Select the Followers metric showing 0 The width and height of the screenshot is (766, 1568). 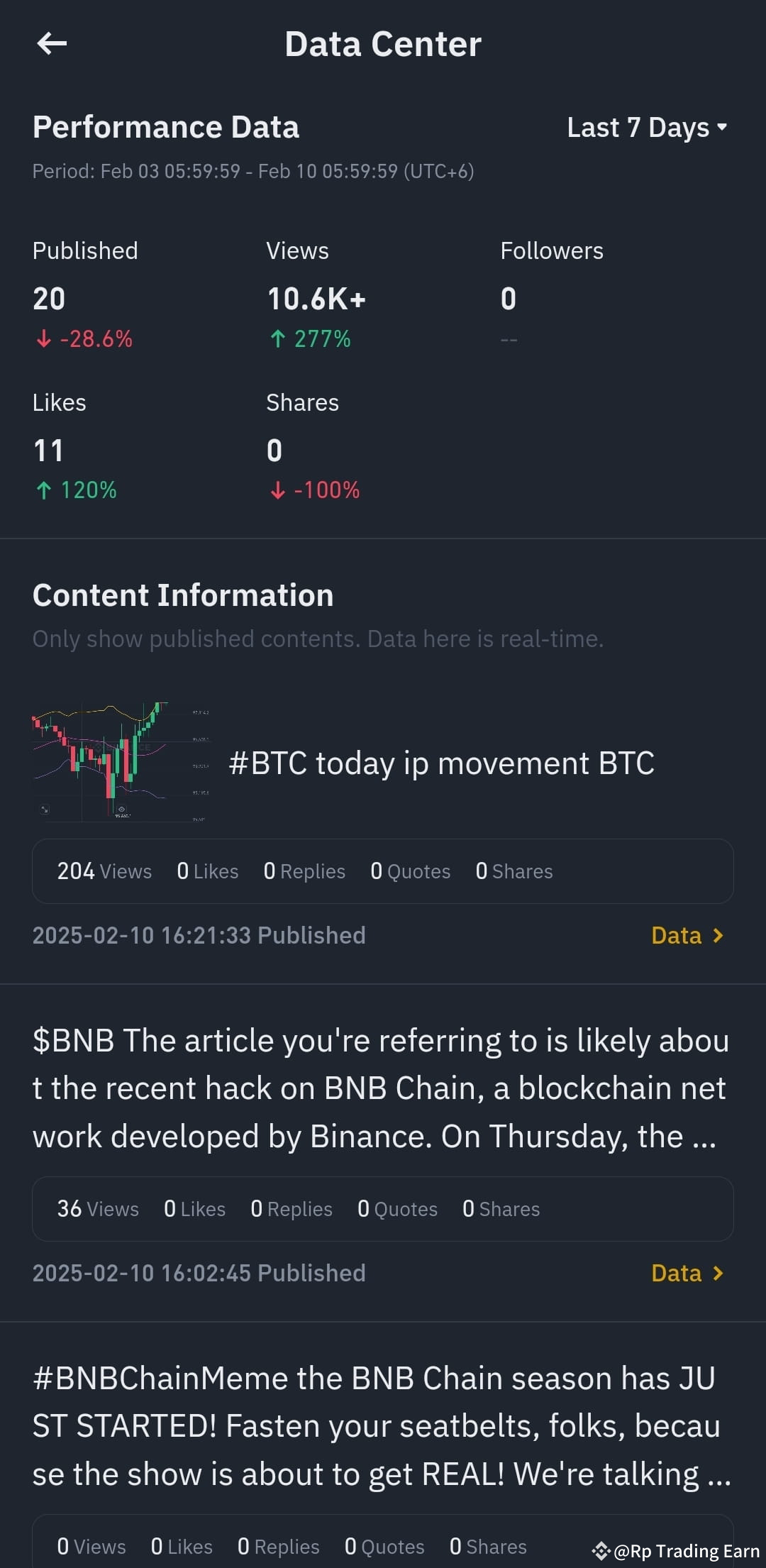click(x=508, y=299)
